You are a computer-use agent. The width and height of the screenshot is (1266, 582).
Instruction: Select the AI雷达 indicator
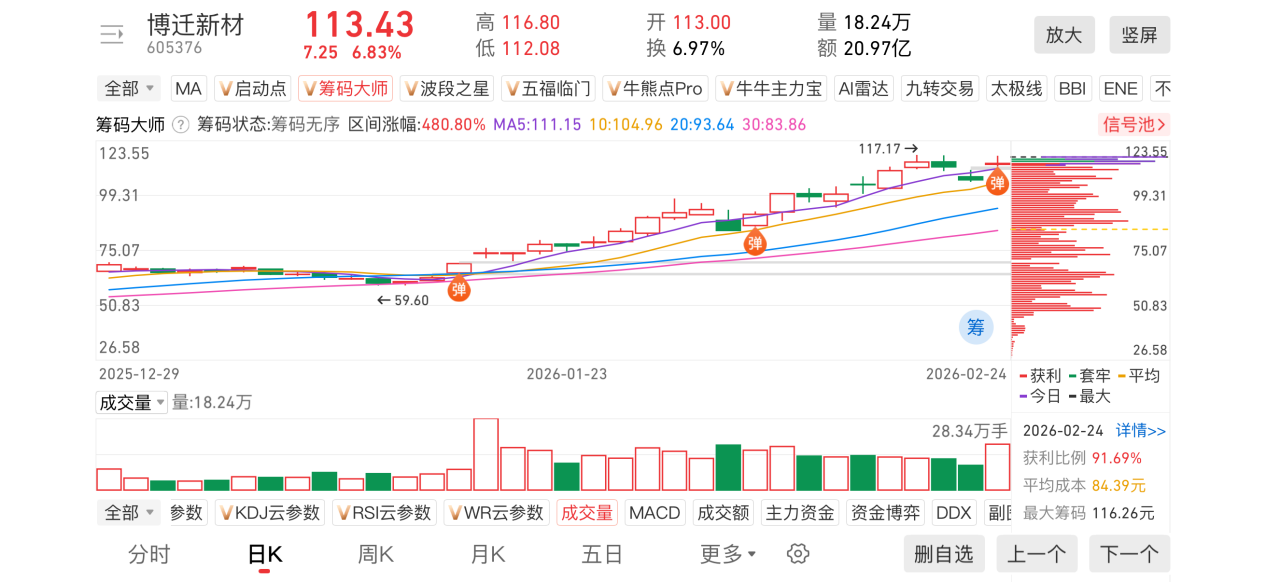[x=863, y=89]
